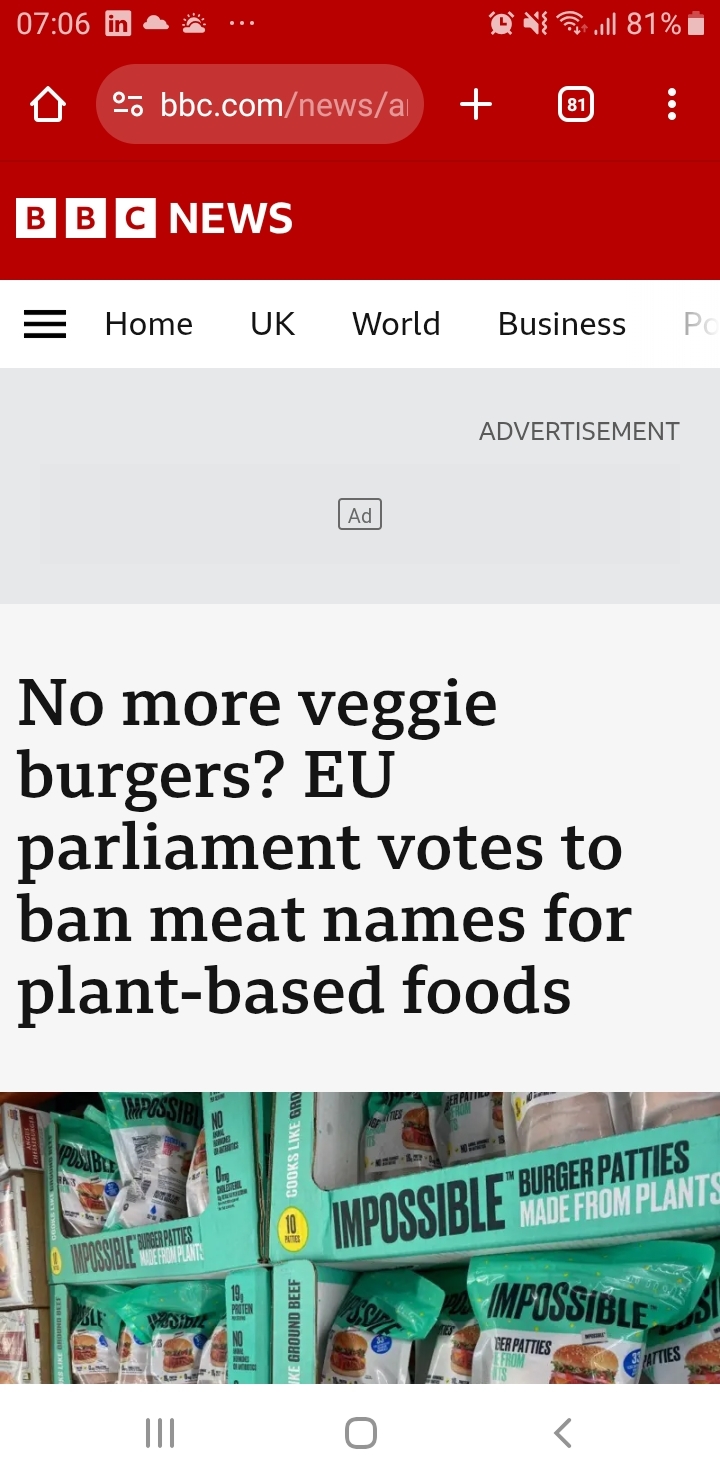Image resolution: width=720 pixels, height=1480 pixels.
Task: Open the browser overflow menu
Action: 671,104
